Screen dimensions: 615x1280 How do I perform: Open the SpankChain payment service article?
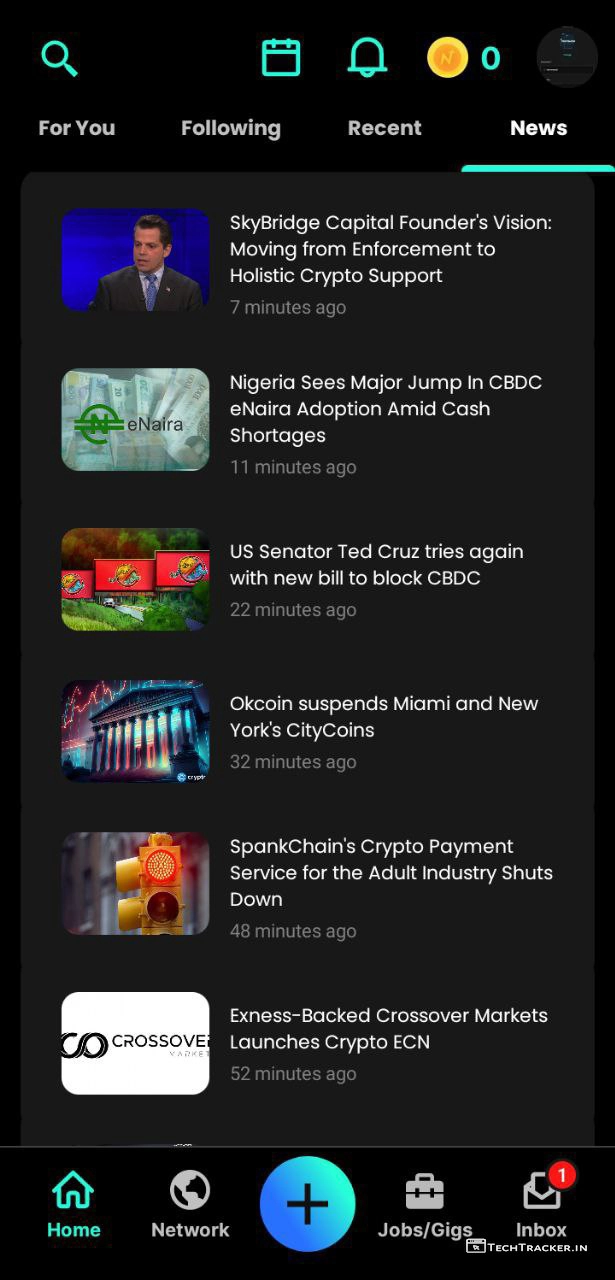(x=390, y=873)
